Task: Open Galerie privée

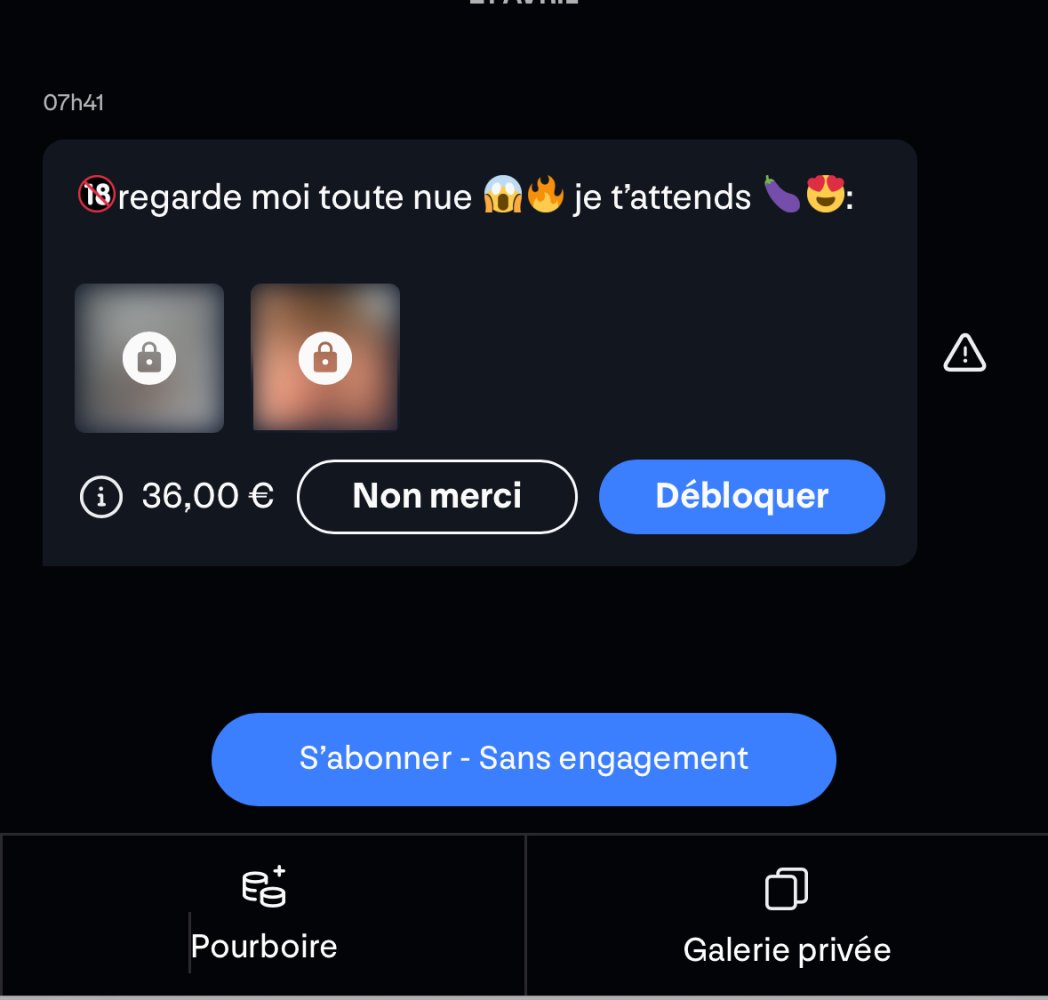Action: tap(786, 917)
